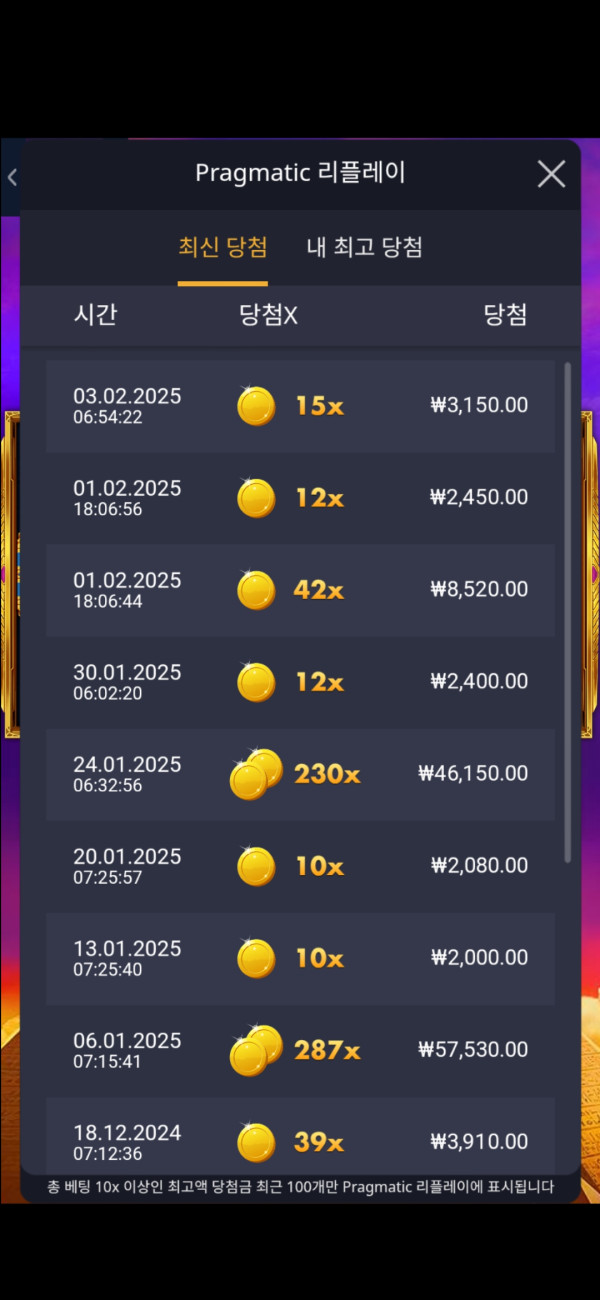Tap the back arrow behind the dialog

tap(11, 178)
